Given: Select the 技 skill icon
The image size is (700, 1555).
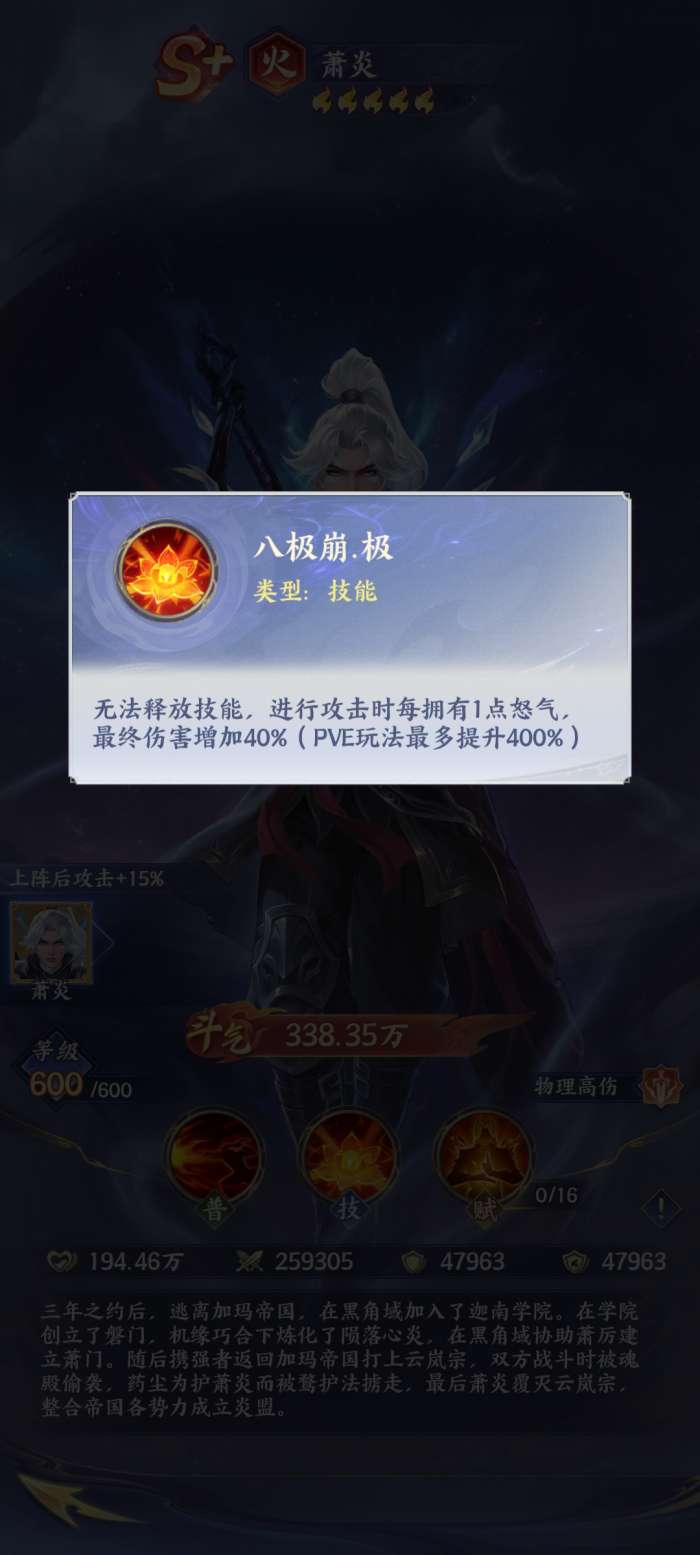Looking at the screenshot, I should click(348, 1158).
